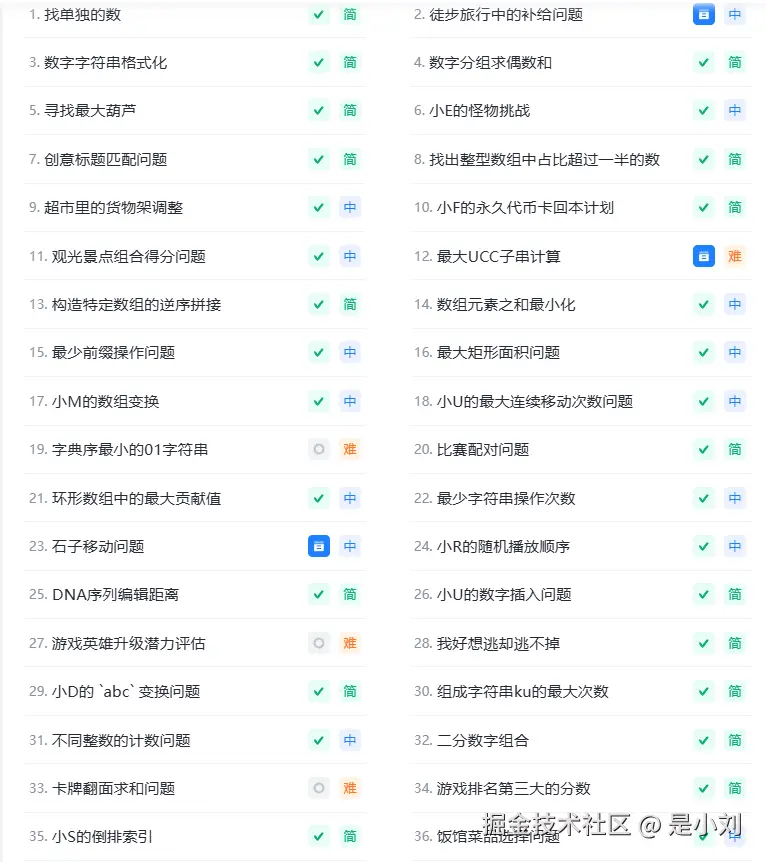Click the 中 difficulty tag on 小R的随机播放顺序

(x=735, y=546)
